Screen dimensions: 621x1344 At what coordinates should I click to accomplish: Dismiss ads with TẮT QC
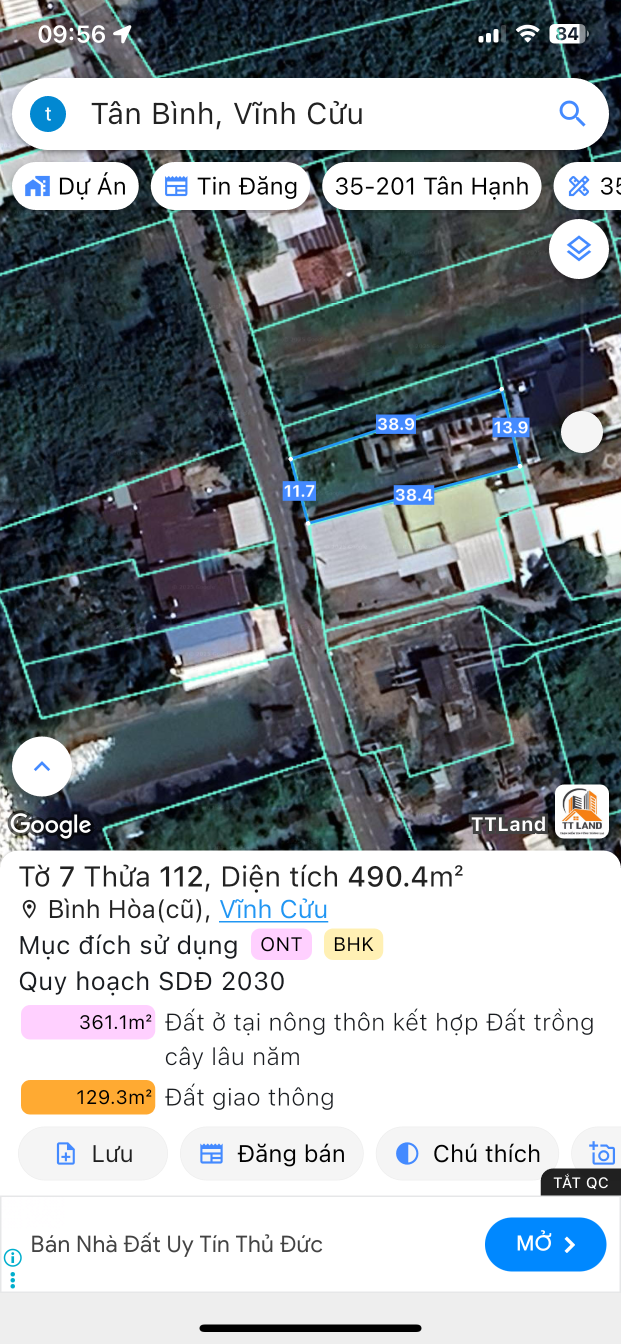tap(581, 1183)
